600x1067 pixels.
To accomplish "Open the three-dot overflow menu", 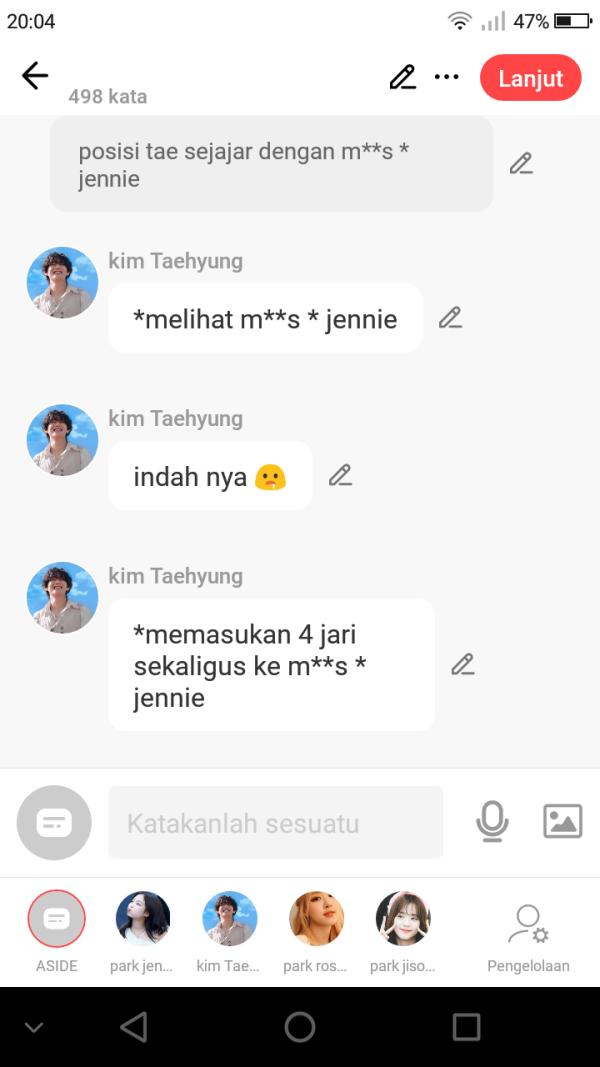I will pos(446,77).
